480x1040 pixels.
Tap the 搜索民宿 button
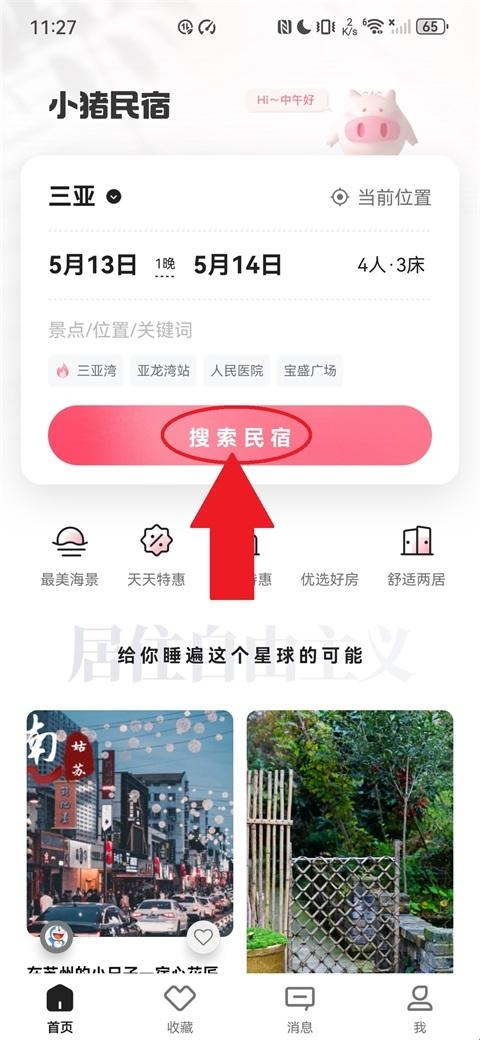[239, 436]
